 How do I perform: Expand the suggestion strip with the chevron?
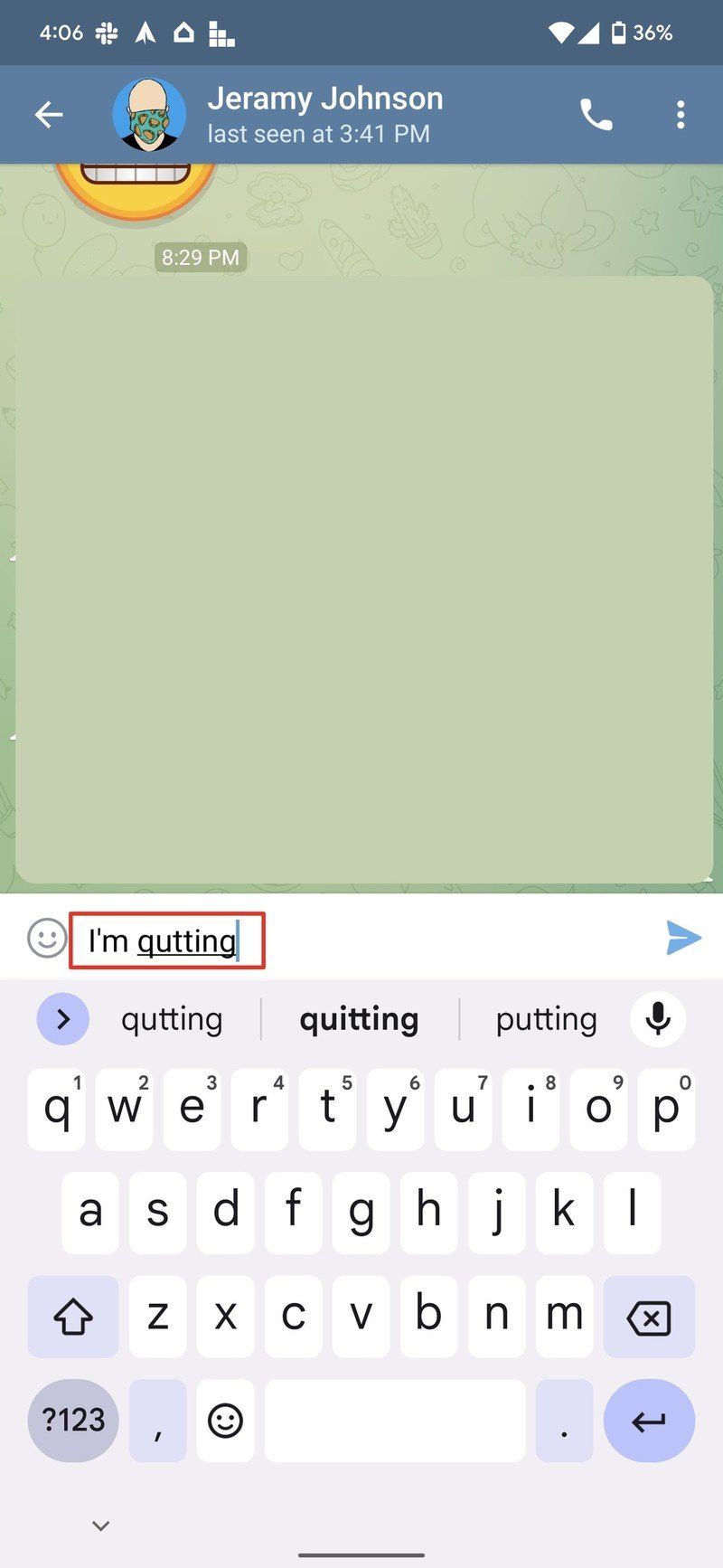(x=61, y=1019)
